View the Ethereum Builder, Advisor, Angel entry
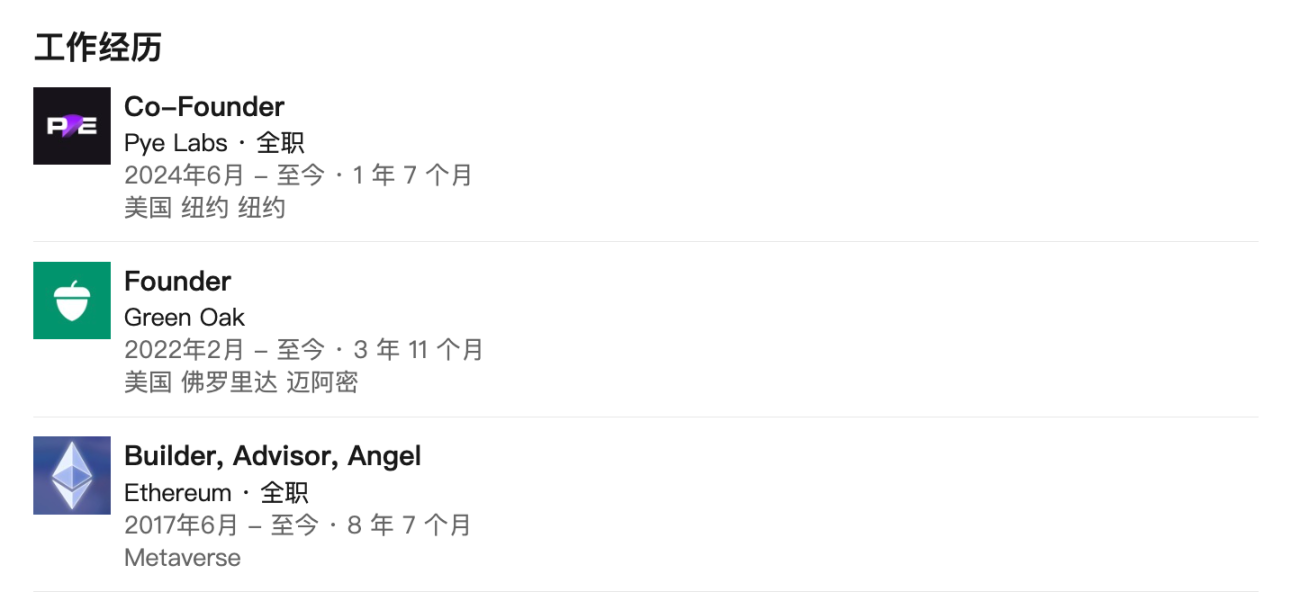Viewport: 1291px width, 592px height. point(272,456)
